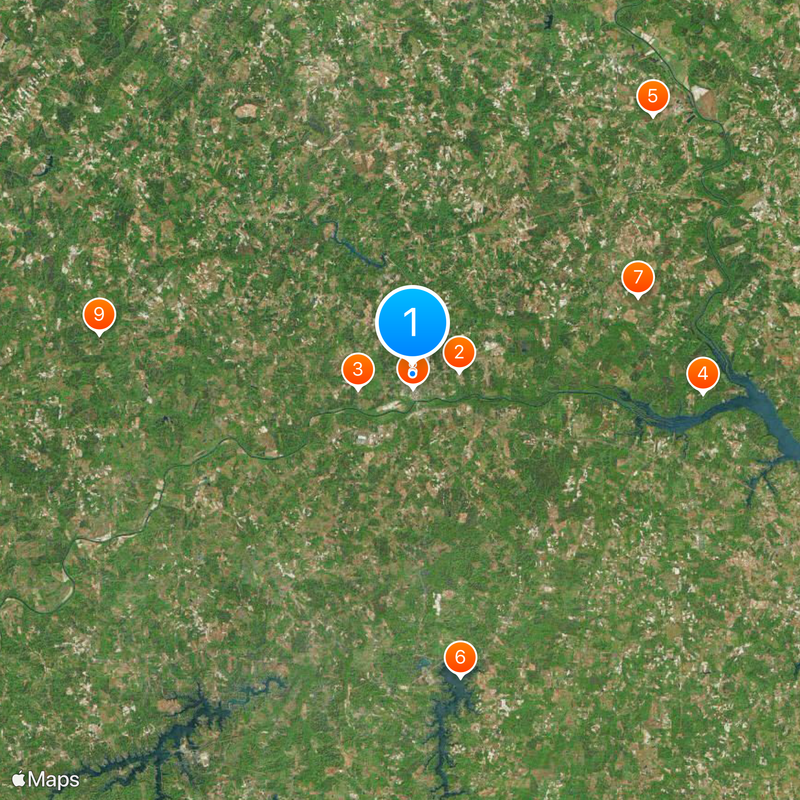This screenshot has width=800, height=800.
Task: Choose map pin number 6
Action: 460,657
